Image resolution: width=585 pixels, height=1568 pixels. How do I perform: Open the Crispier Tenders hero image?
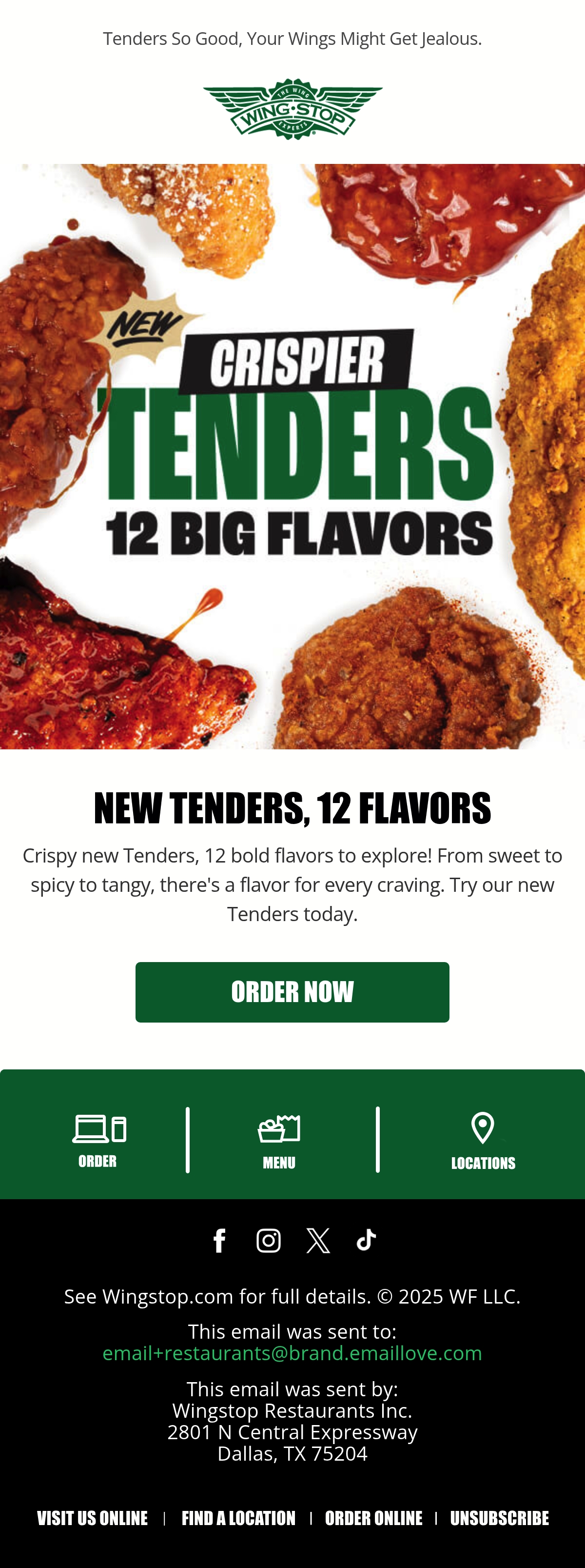(x=292, y=454)
